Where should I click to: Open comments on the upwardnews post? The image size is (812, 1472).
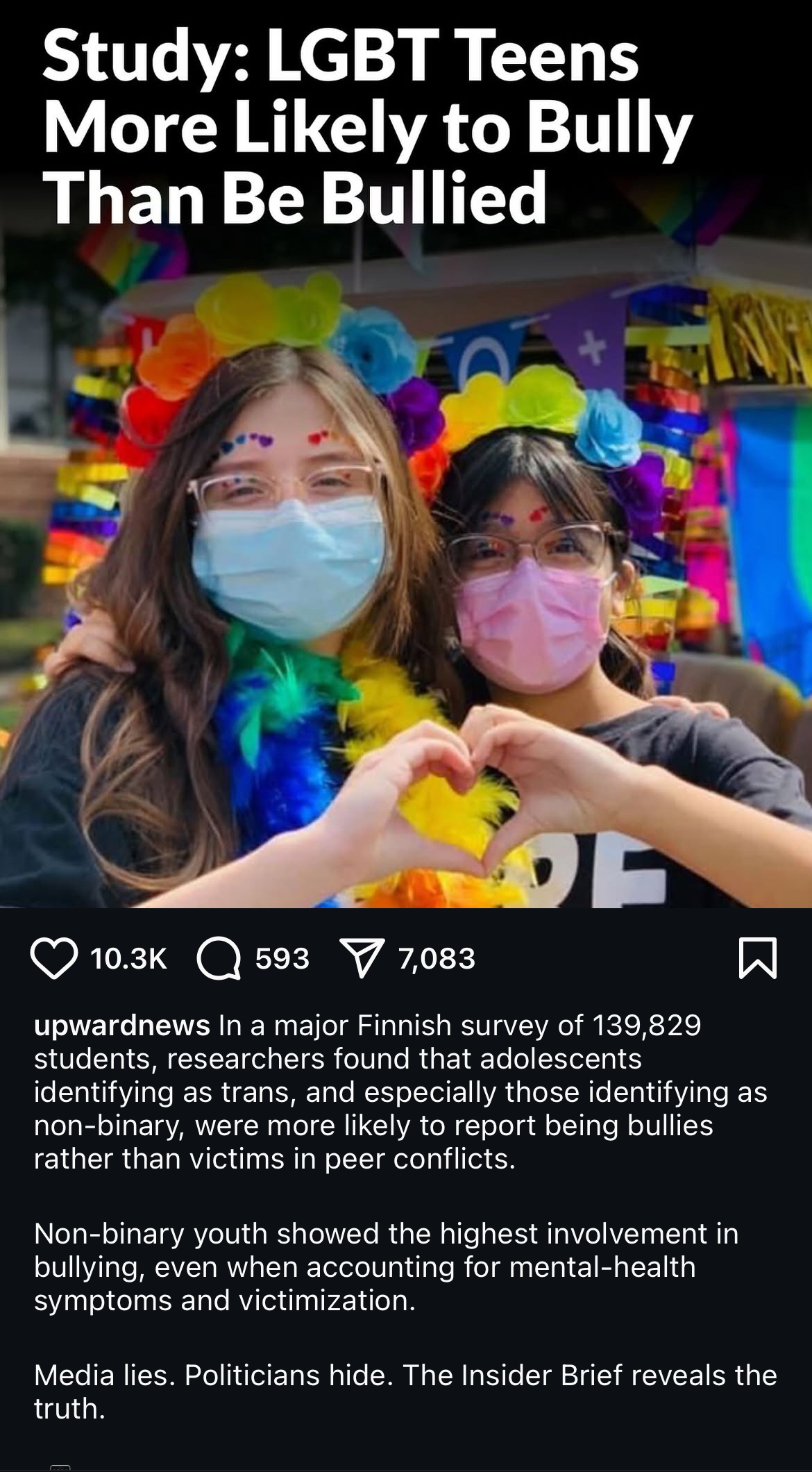(219, 959)
